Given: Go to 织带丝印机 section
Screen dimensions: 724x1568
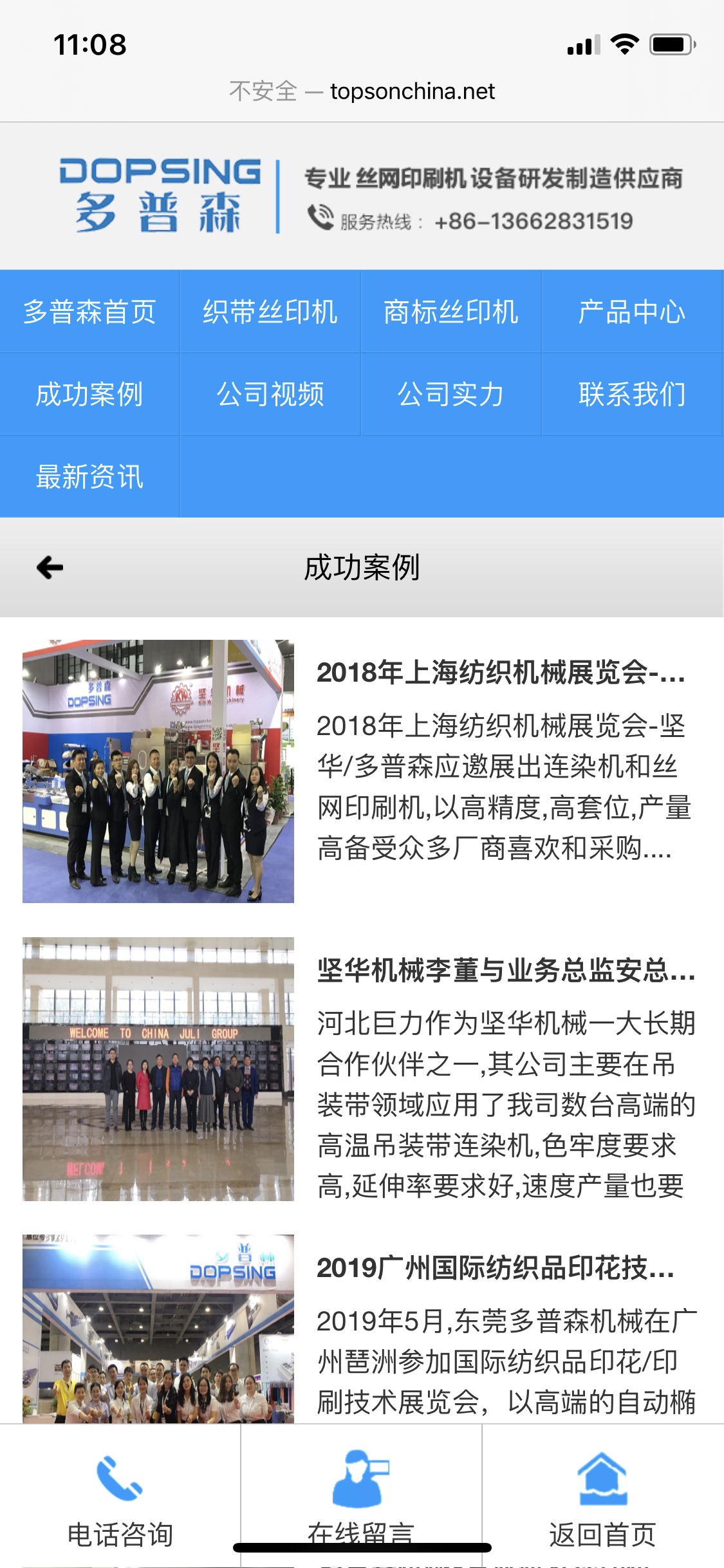Looking at the screenshot, I should (x=270, y=312).
